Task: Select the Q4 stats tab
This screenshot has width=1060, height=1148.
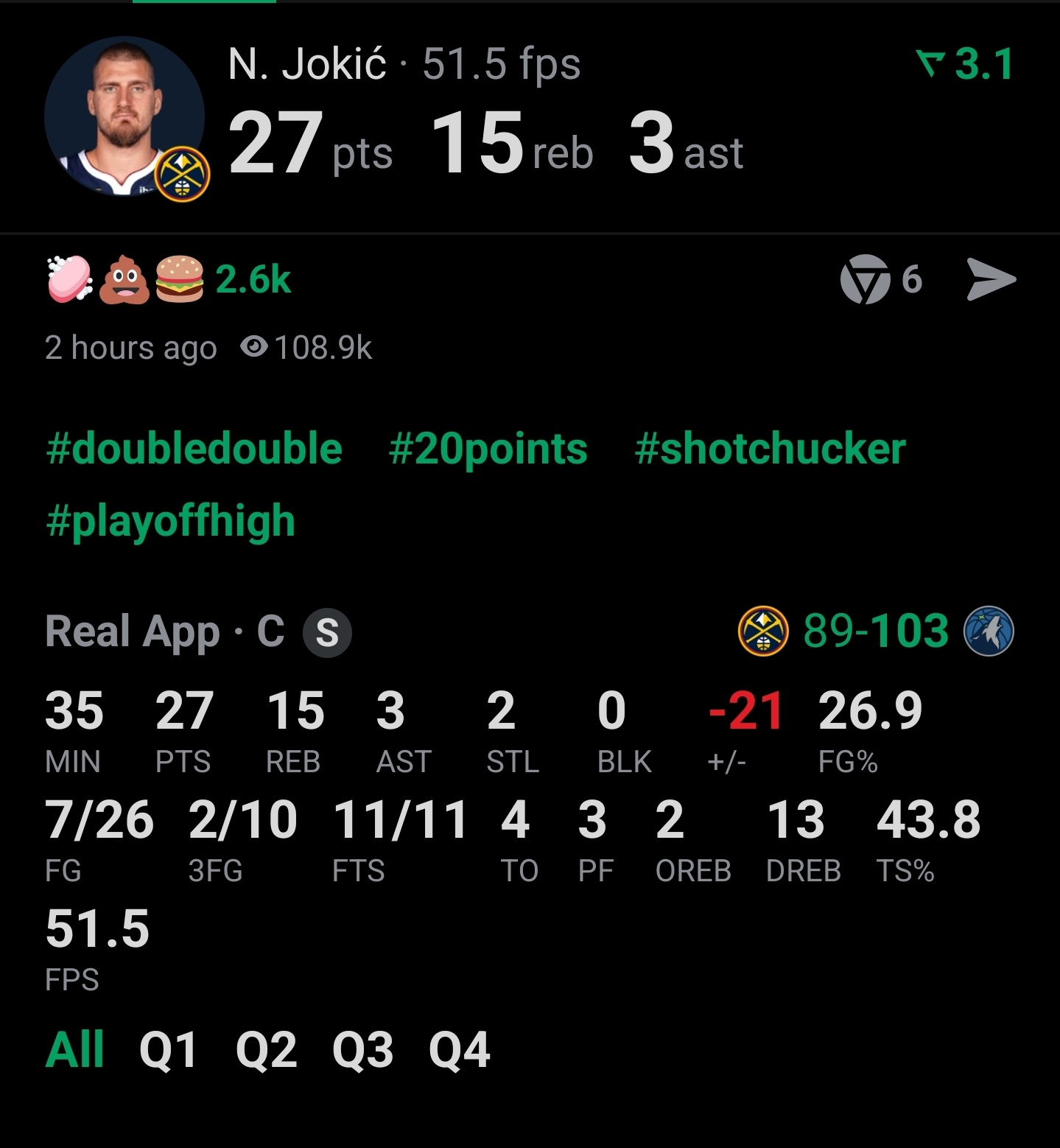Action: click(x=459, y=1049)
